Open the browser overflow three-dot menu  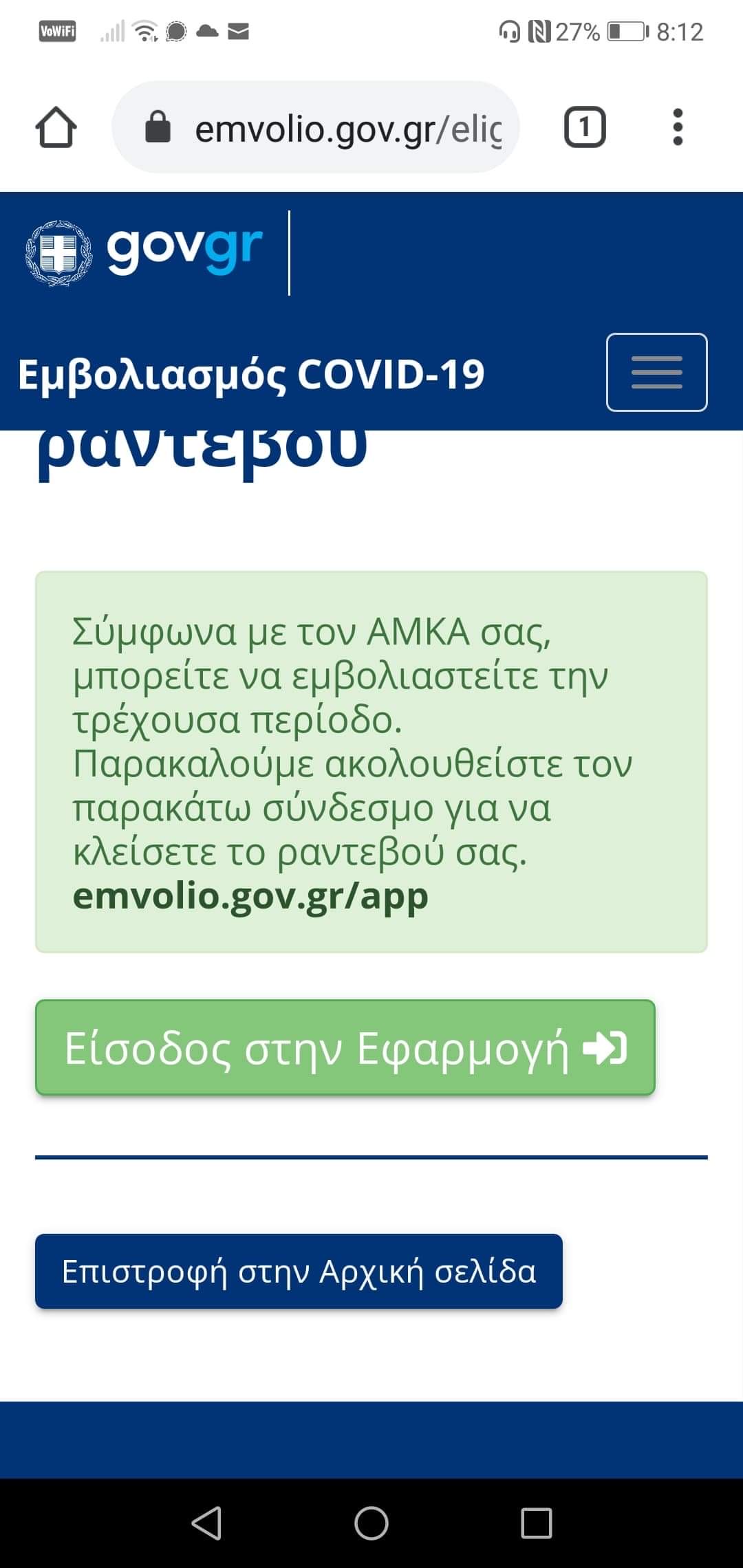click(x=677, y=127)
